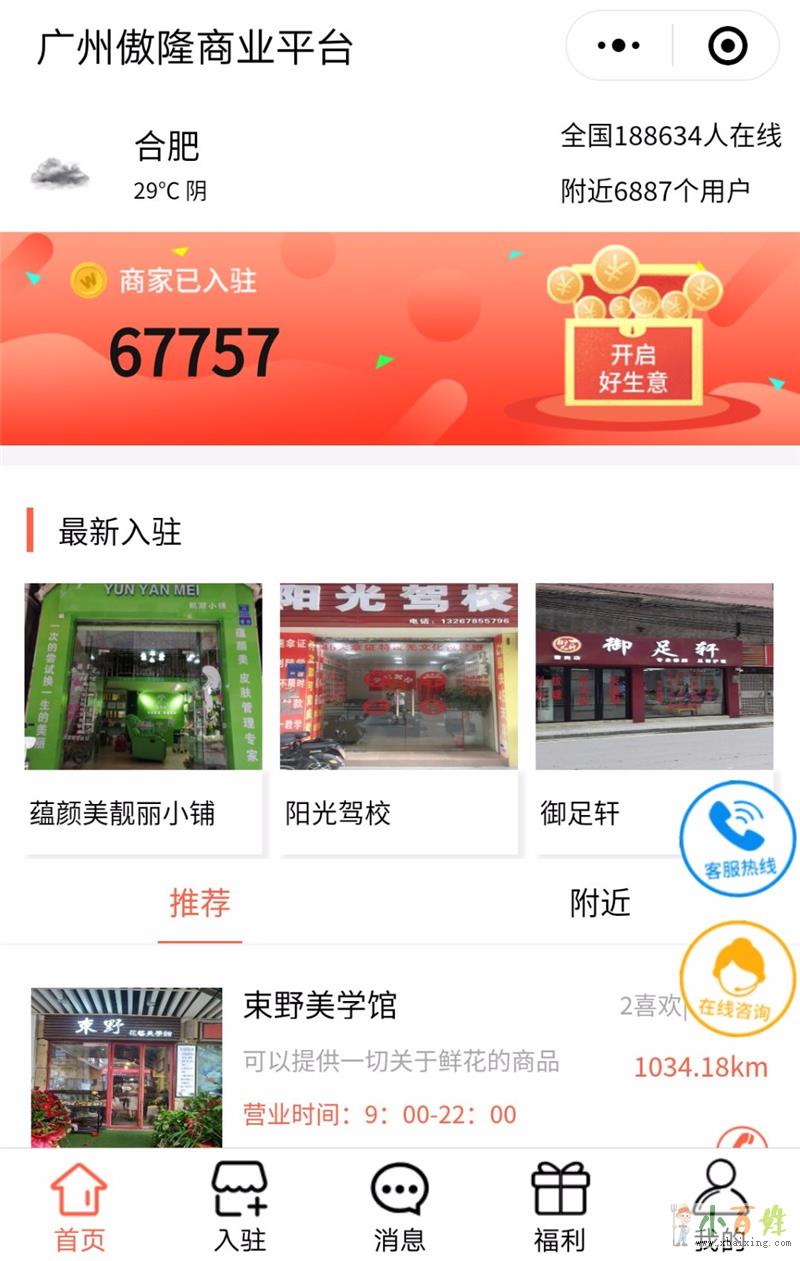Open the 福利 benefits tab
The width and height of the screenshot is (800, 1261).
[x=559, y=1208]
